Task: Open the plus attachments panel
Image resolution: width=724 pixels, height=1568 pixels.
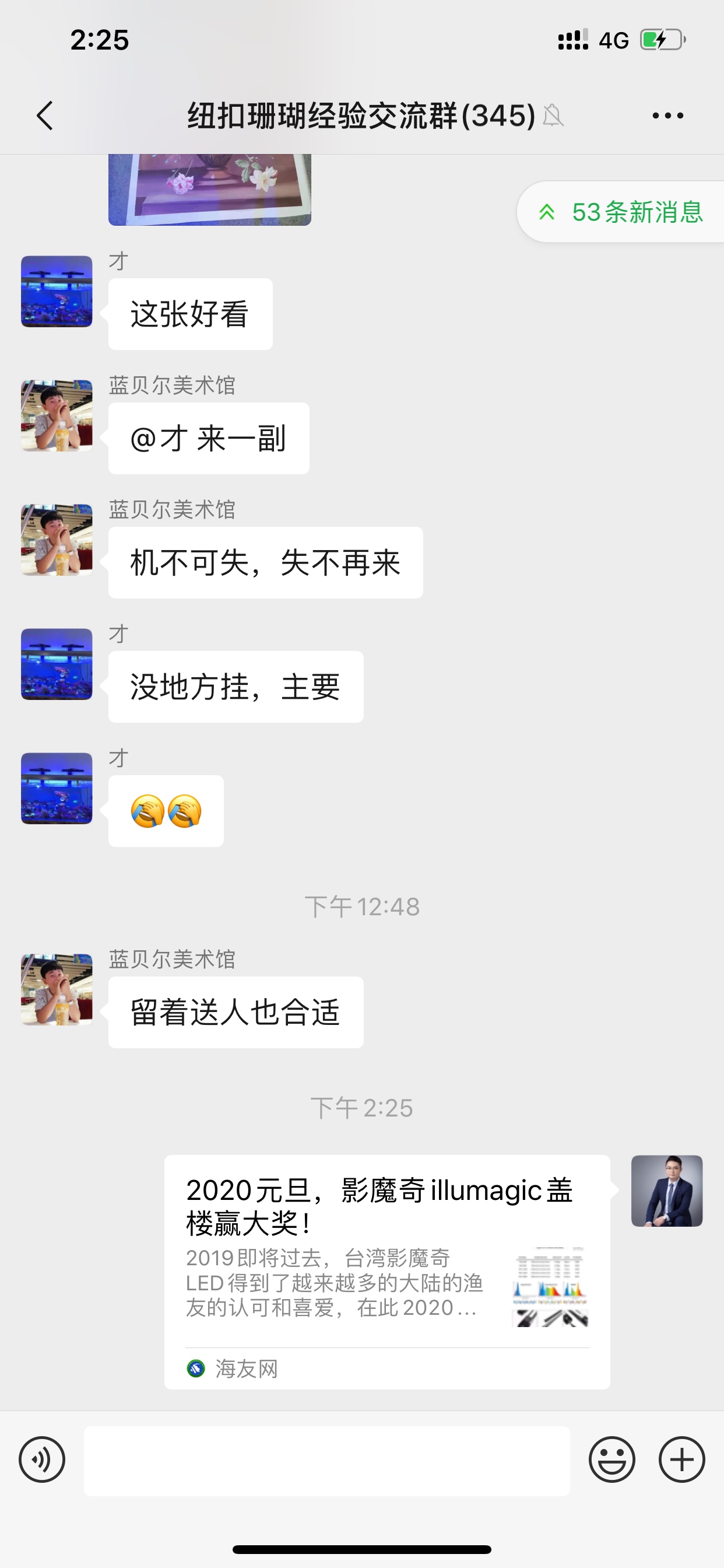Action: 681,1459
